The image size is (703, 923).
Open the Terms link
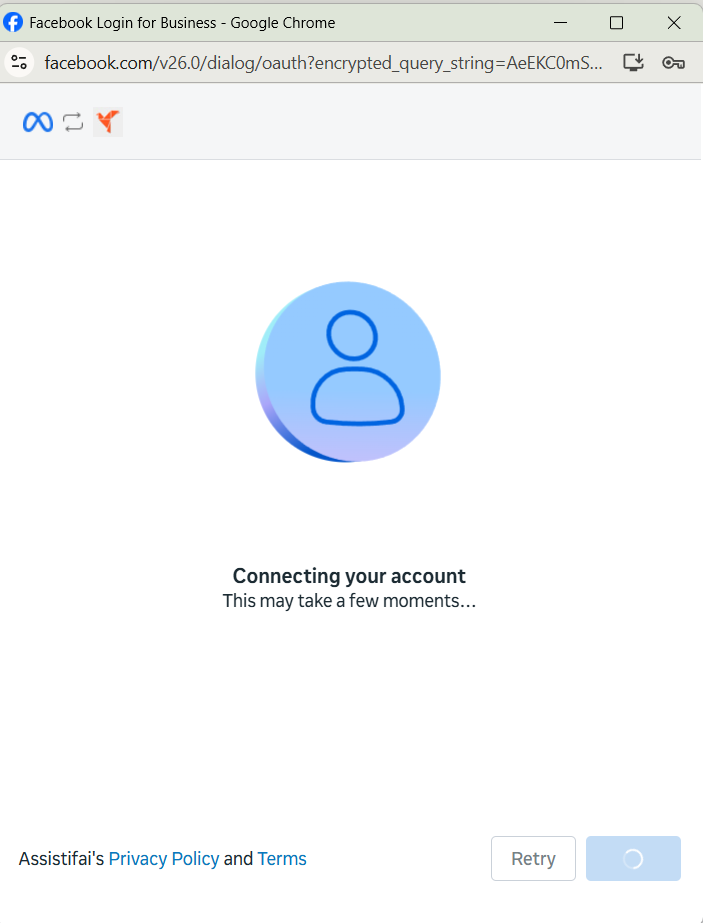(x=282, y=859)
